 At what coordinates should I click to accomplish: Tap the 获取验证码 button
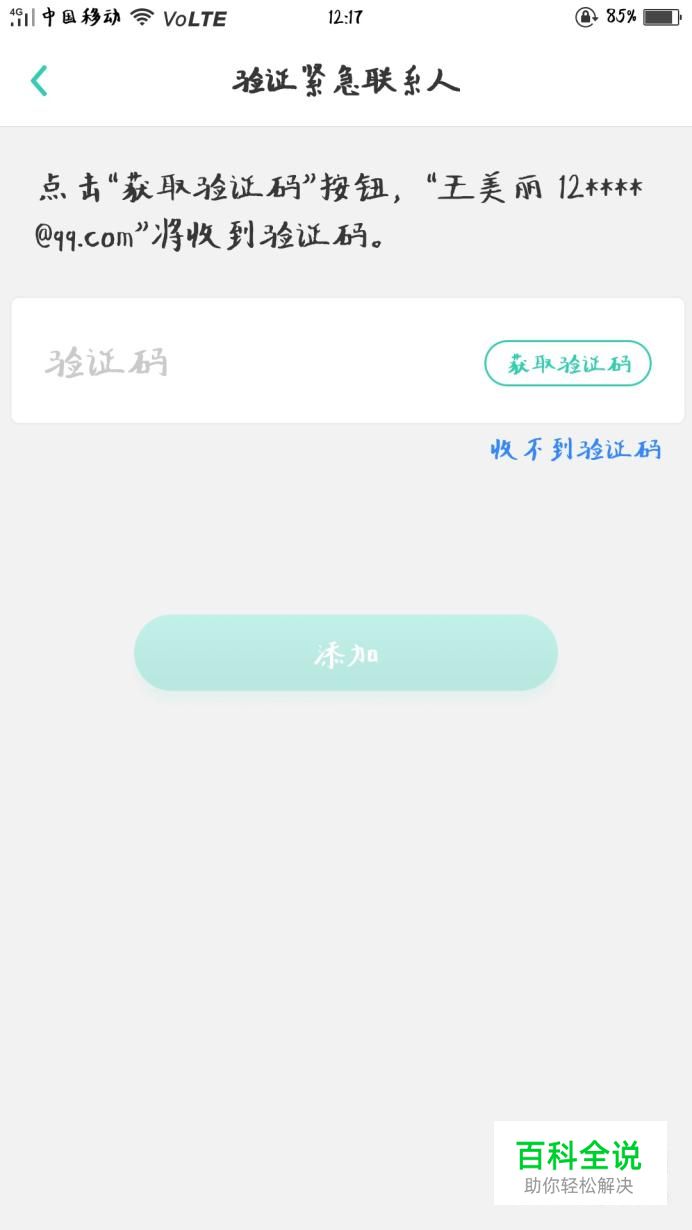pos(568,363)
